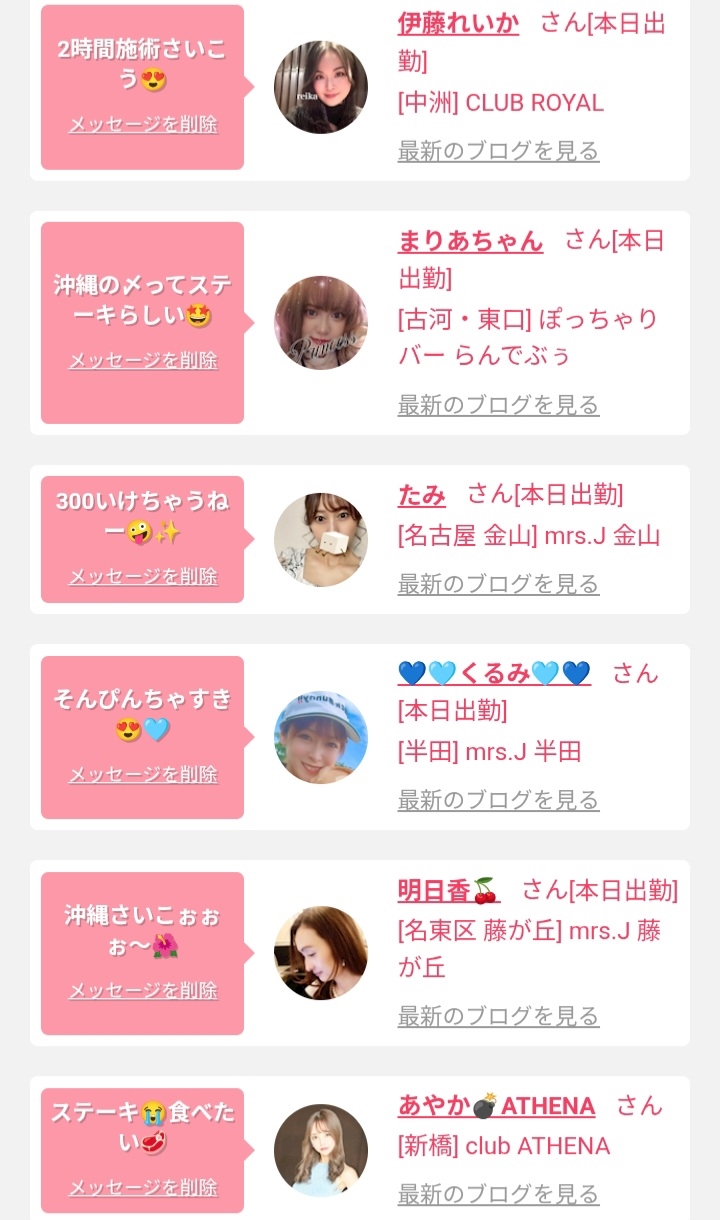Open あやか ATHENA's profile link
Screen dimensions: 720x1220
pyautogui.click(x=496, y=1106)
